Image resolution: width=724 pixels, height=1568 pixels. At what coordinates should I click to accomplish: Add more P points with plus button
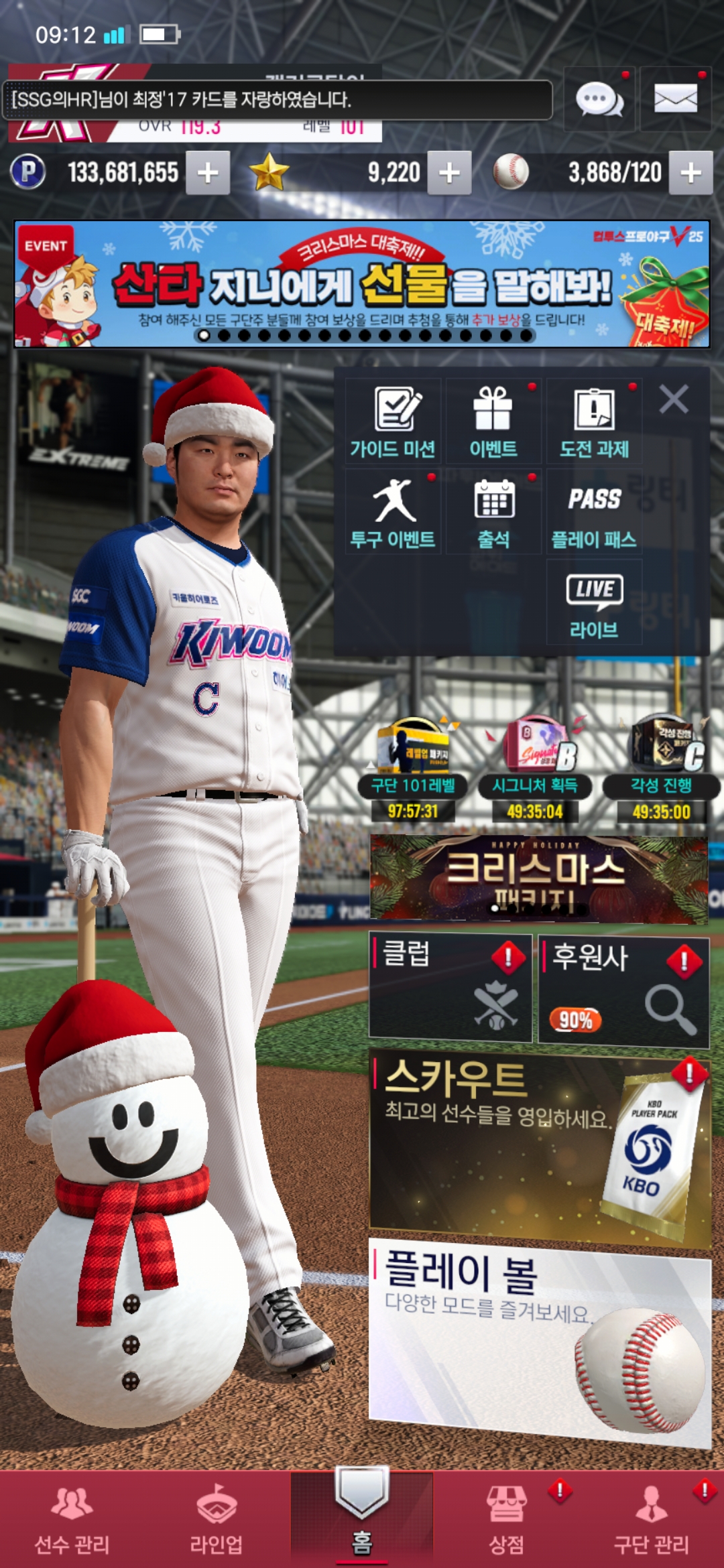pyautogui.click(x=208, y=173)
